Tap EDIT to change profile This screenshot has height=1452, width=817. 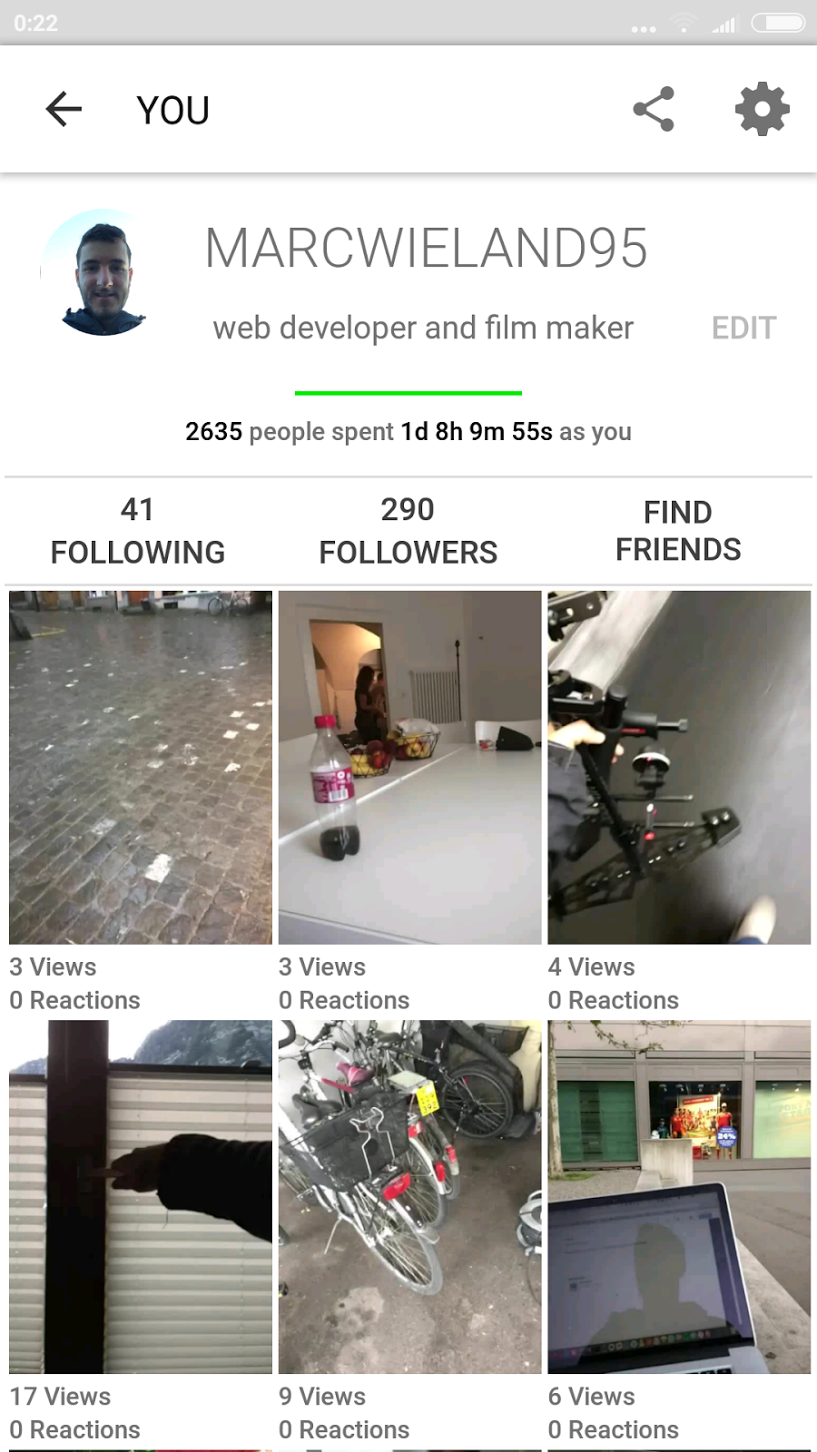coord(744,328)
